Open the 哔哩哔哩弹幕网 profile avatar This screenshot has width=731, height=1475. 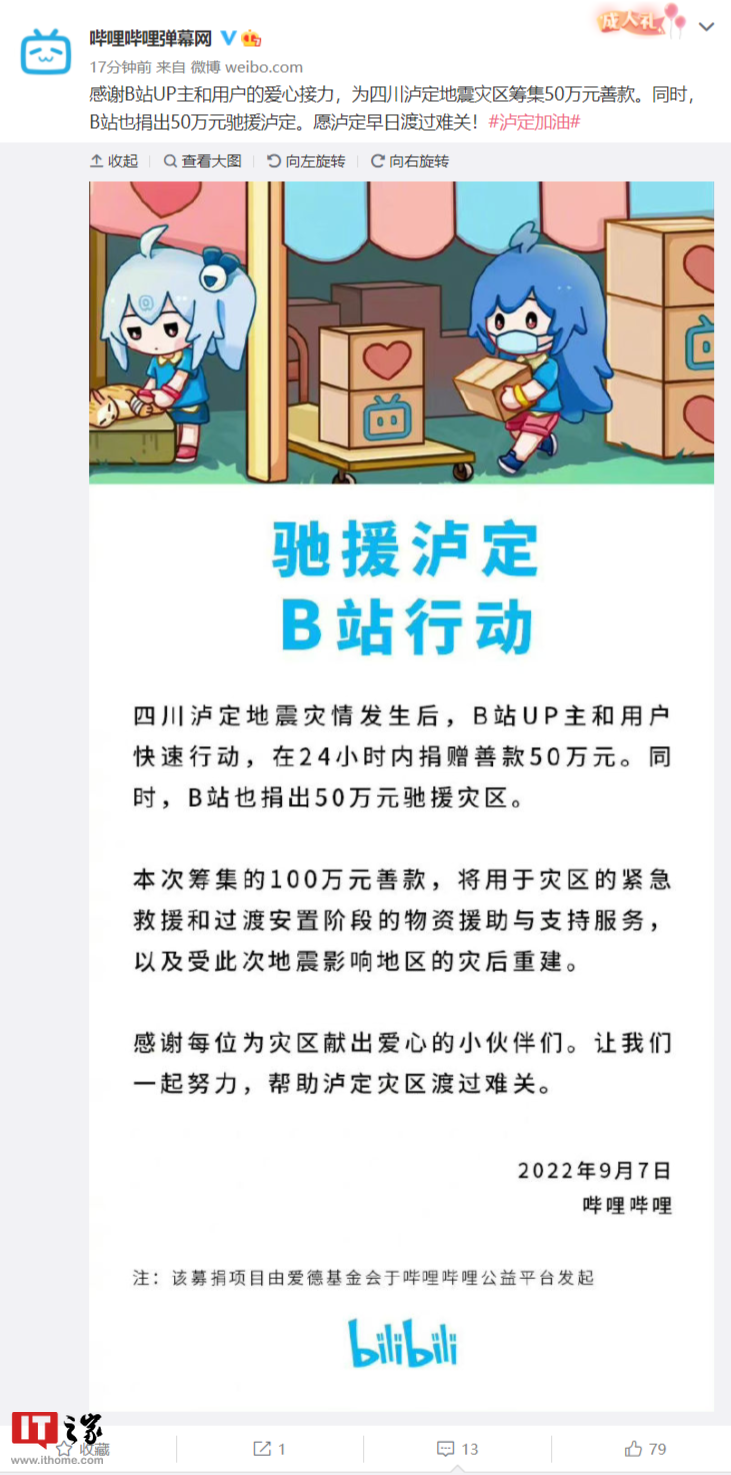click(46, 51)
